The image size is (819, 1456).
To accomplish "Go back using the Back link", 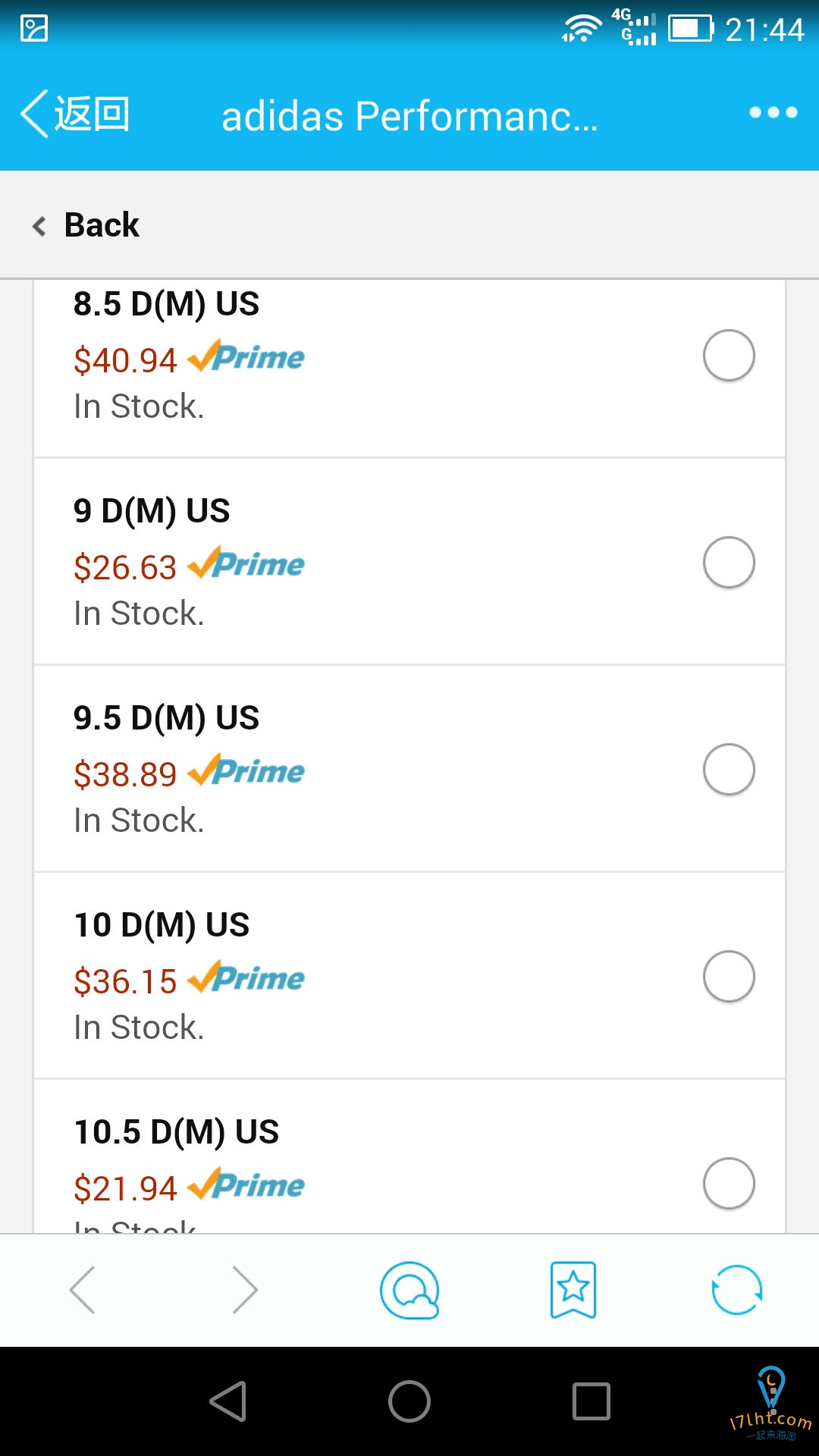I will [86, 225].
